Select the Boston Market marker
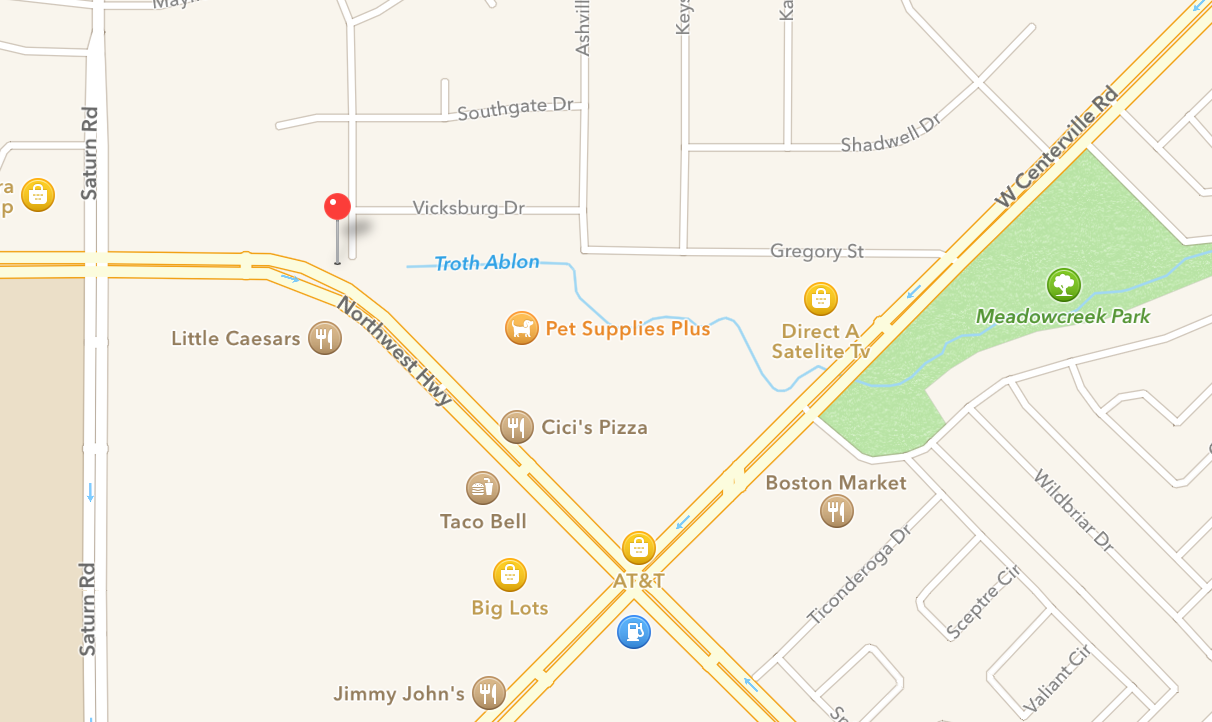Viewport: 1212px width, 722px height. (836, 511)
